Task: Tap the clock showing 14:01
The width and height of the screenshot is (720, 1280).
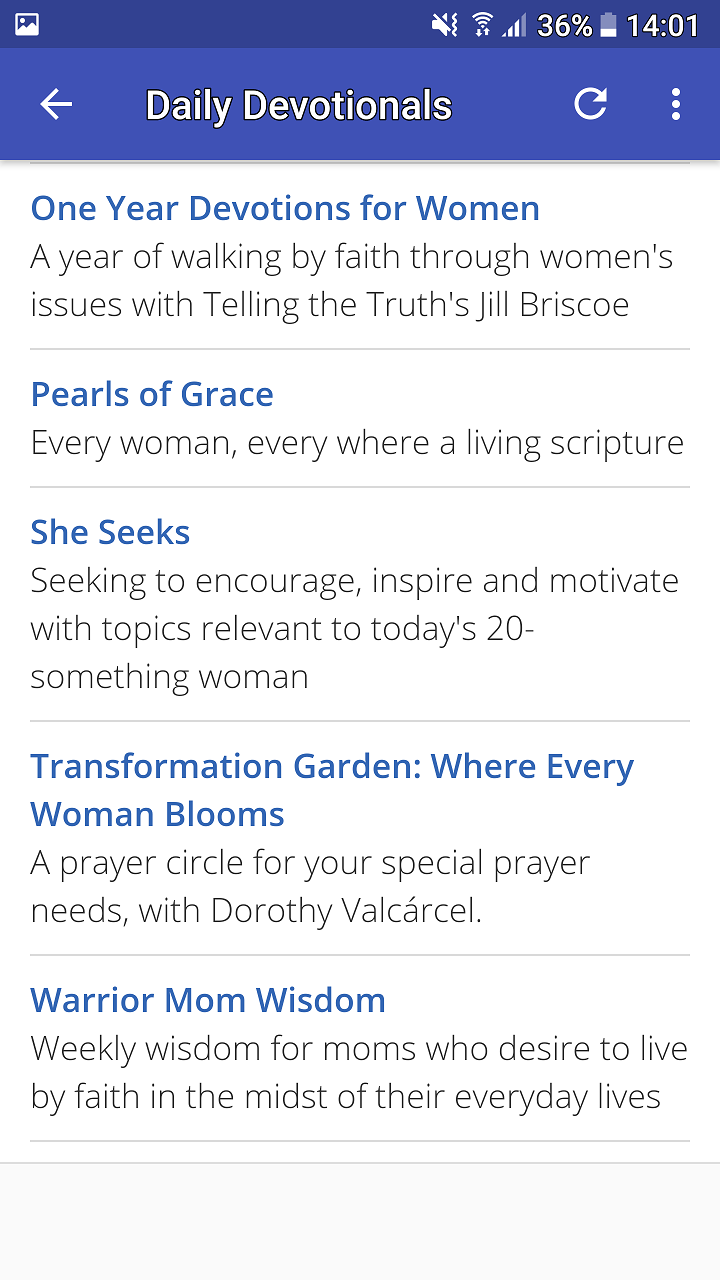Action: (x=663, y=24)
